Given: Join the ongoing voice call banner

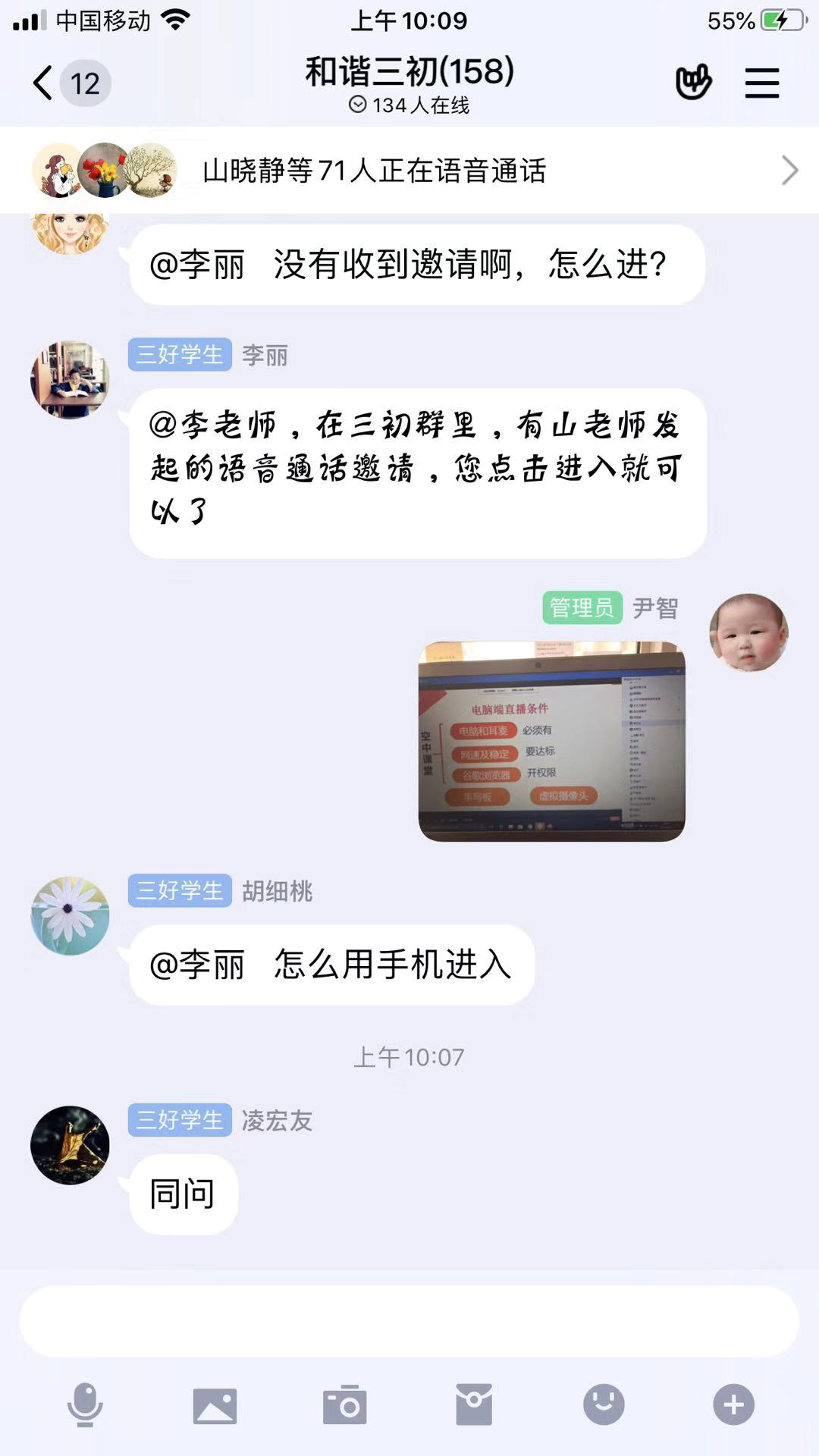Looking at the screenshot, I should [409, 171].
